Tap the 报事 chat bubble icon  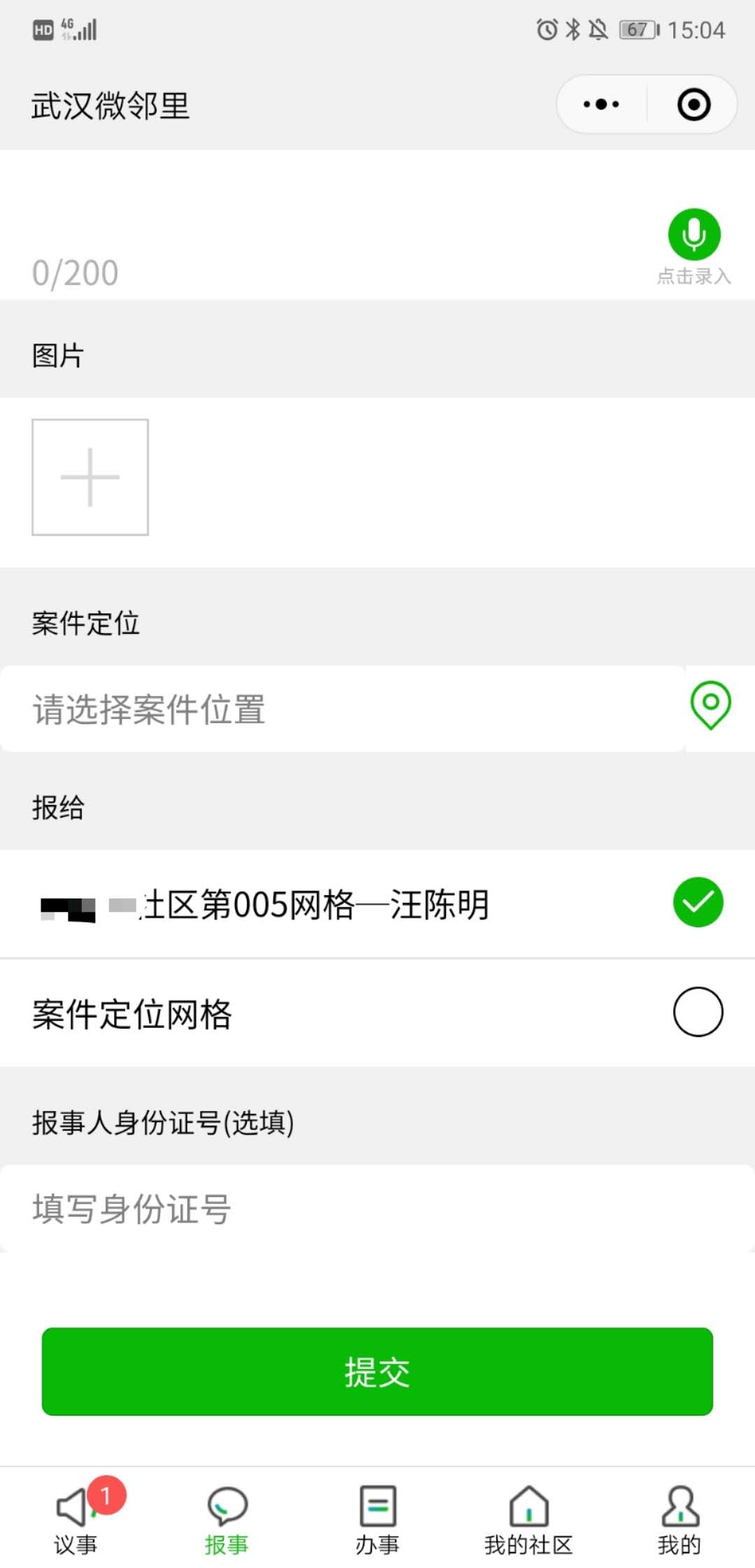tap(226, 1504)
